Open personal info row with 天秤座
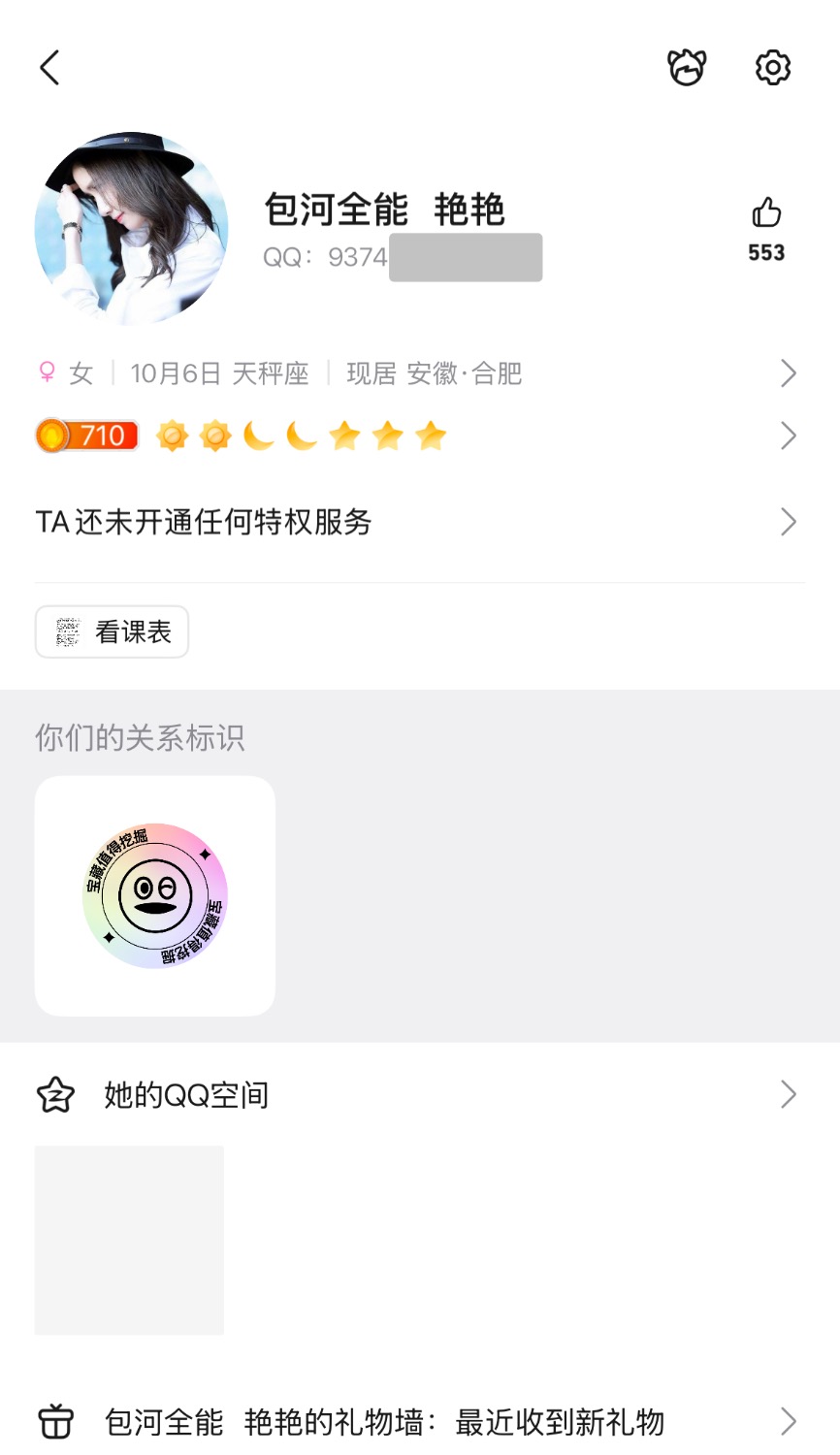Image resolution: width=840 pixels, height=1455 pixels. tap(417, 373)
